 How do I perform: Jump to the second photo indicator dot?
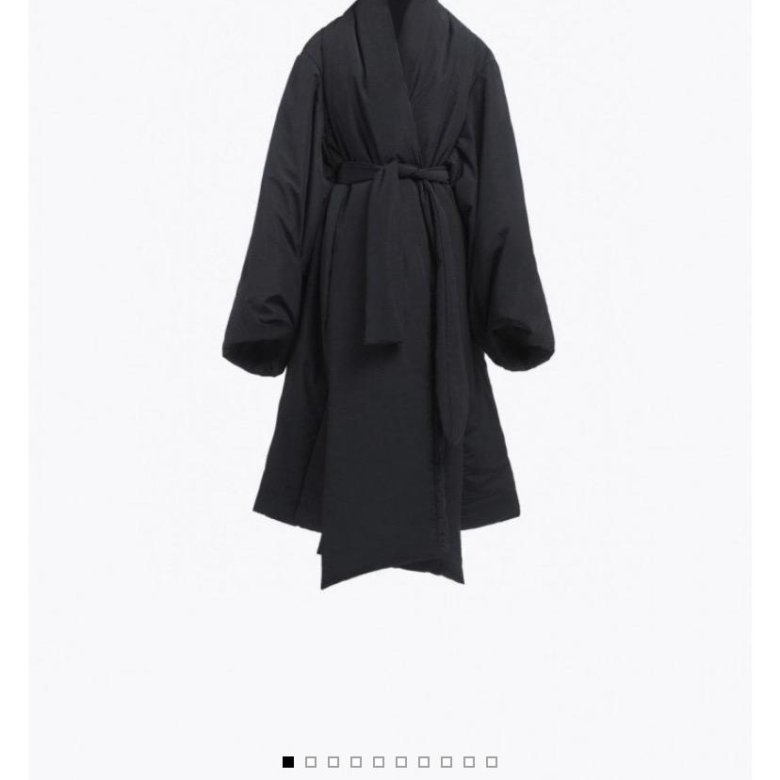tap(311, 762)
